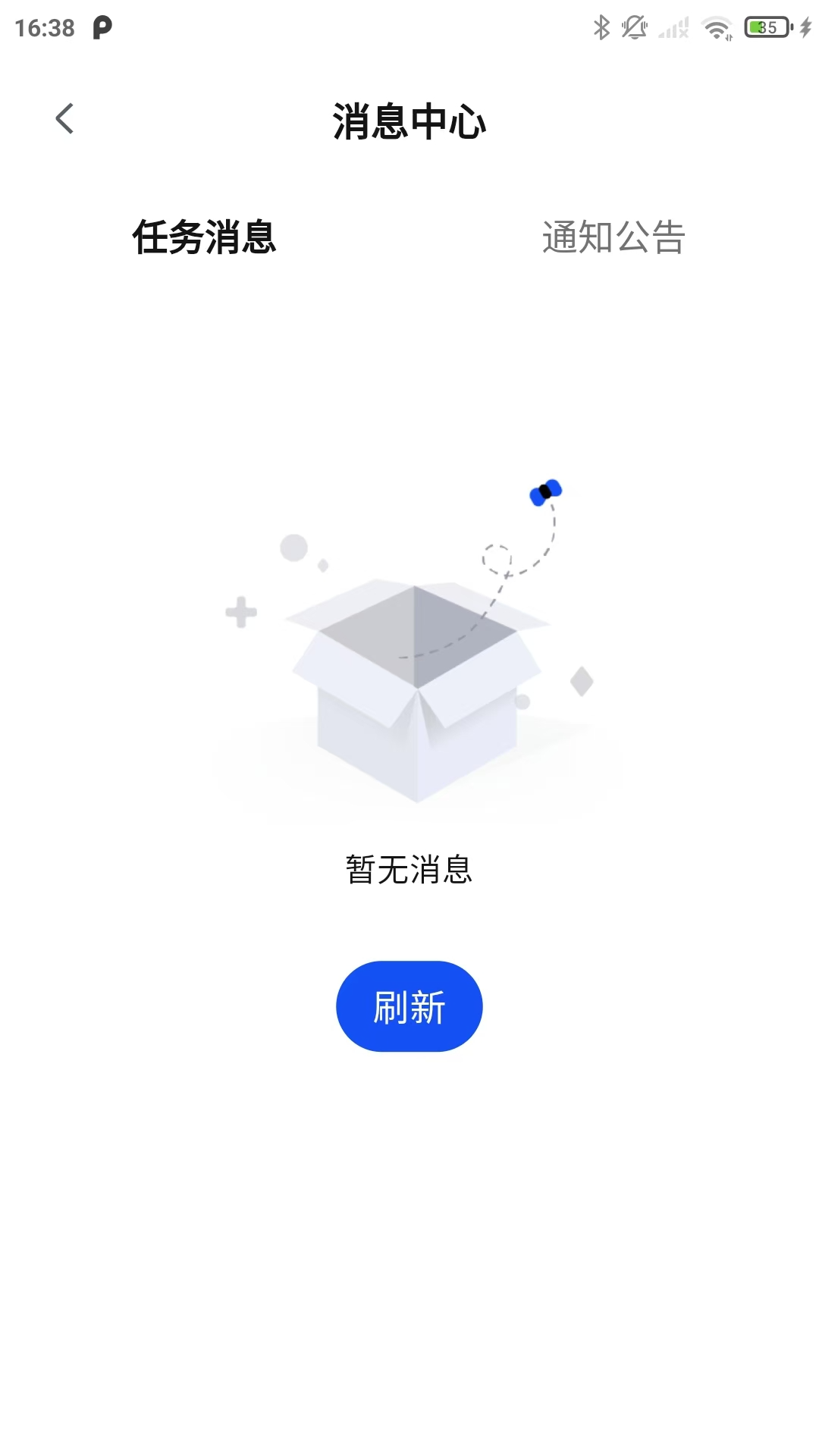The height and width of the screenshot is (1456, 819).
Task: Switch to the 通知公告 tab
Action: (x=613, y=237)
